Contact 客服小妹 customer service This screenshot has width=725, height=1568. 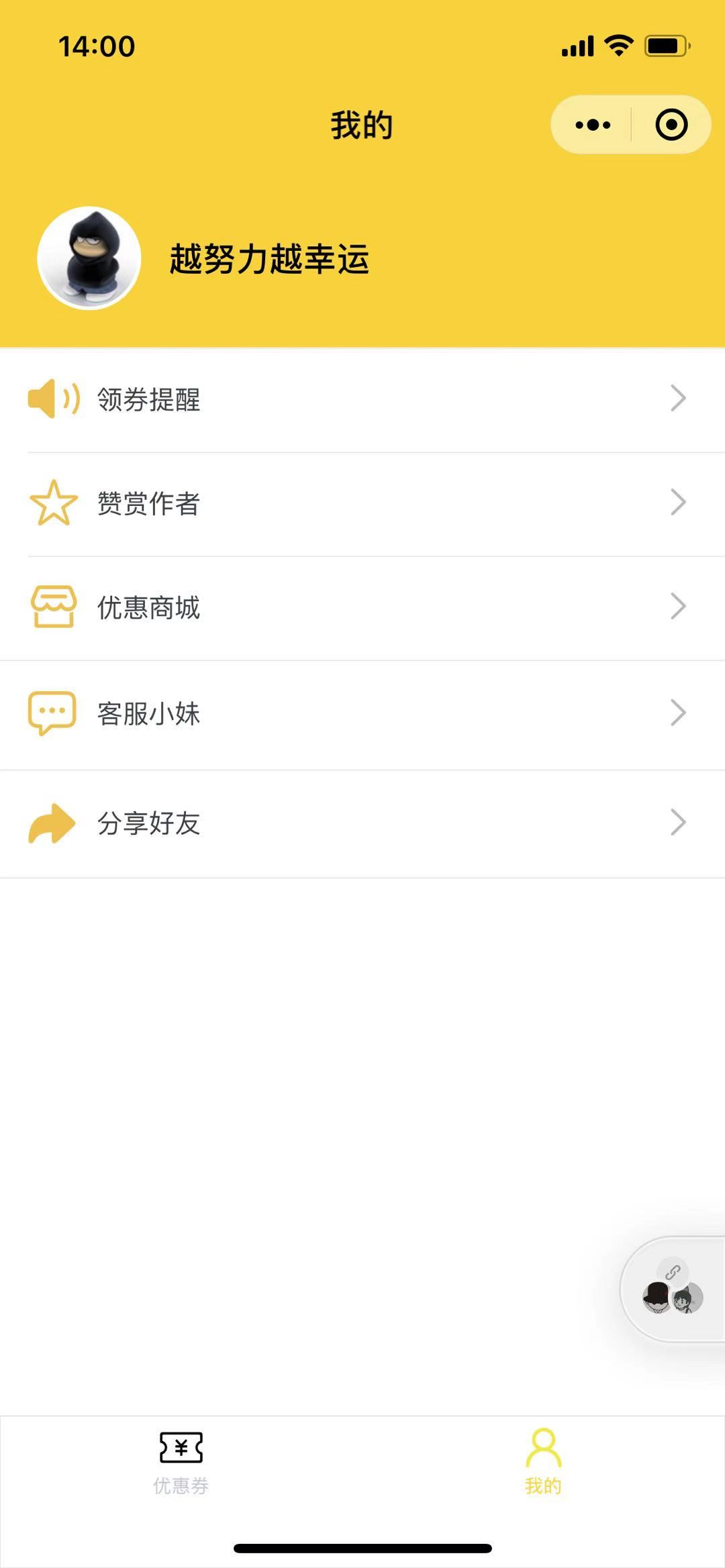(362, 713)
